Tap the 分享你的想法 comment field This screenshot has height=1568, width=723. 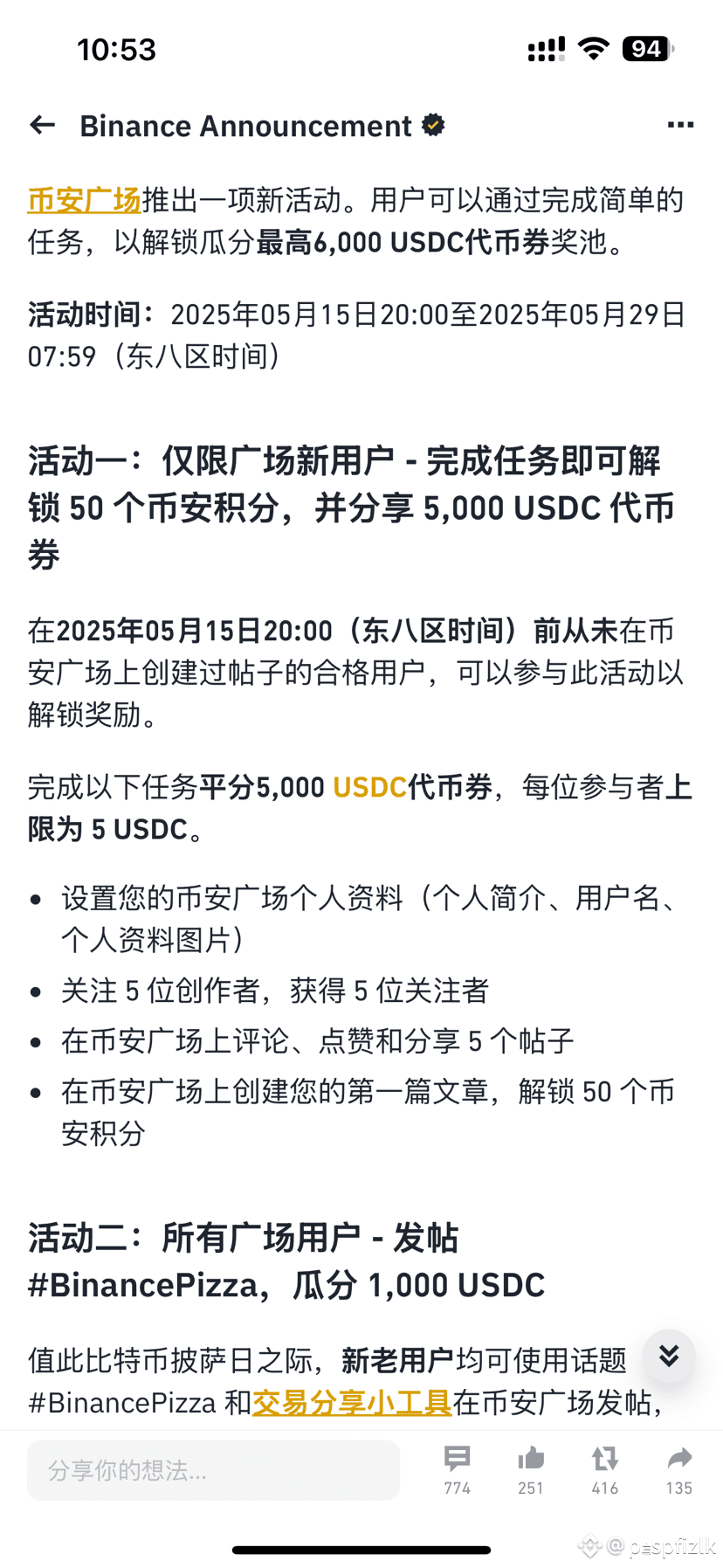coord(213,1470)
